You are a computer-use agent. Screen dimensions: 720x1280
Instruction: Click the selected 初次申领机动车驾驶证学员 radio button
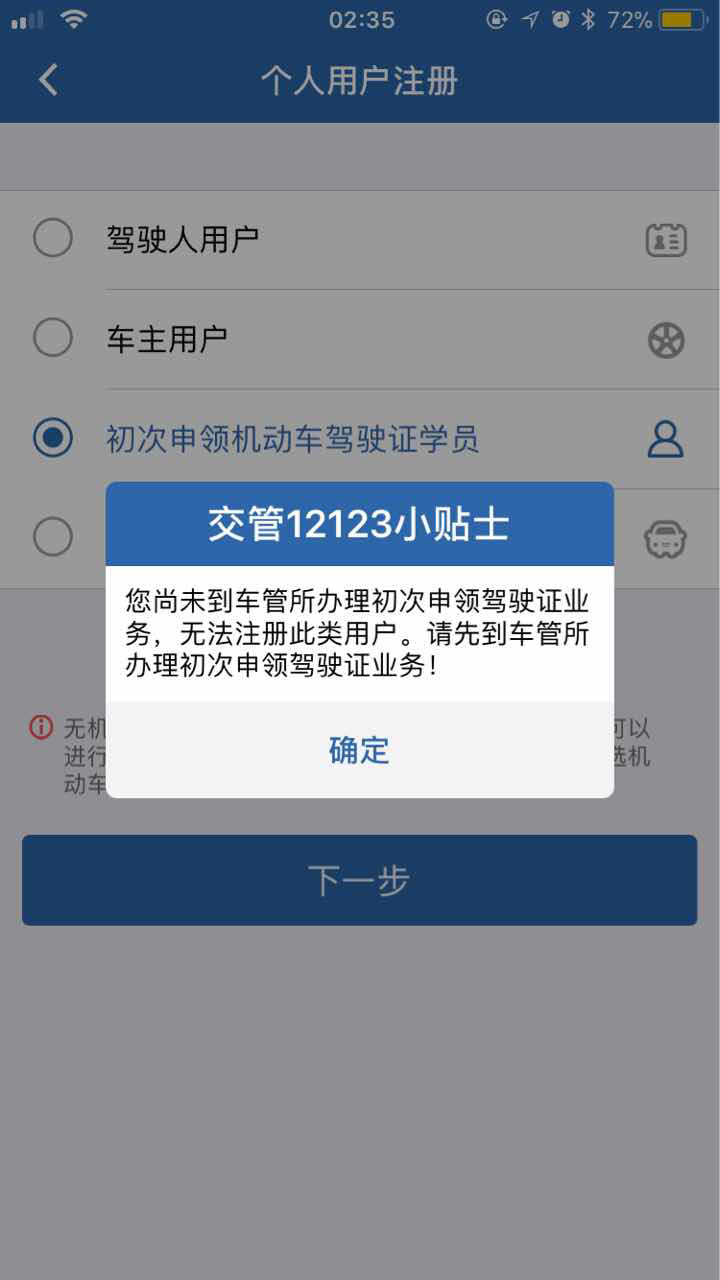click(52, 438)
